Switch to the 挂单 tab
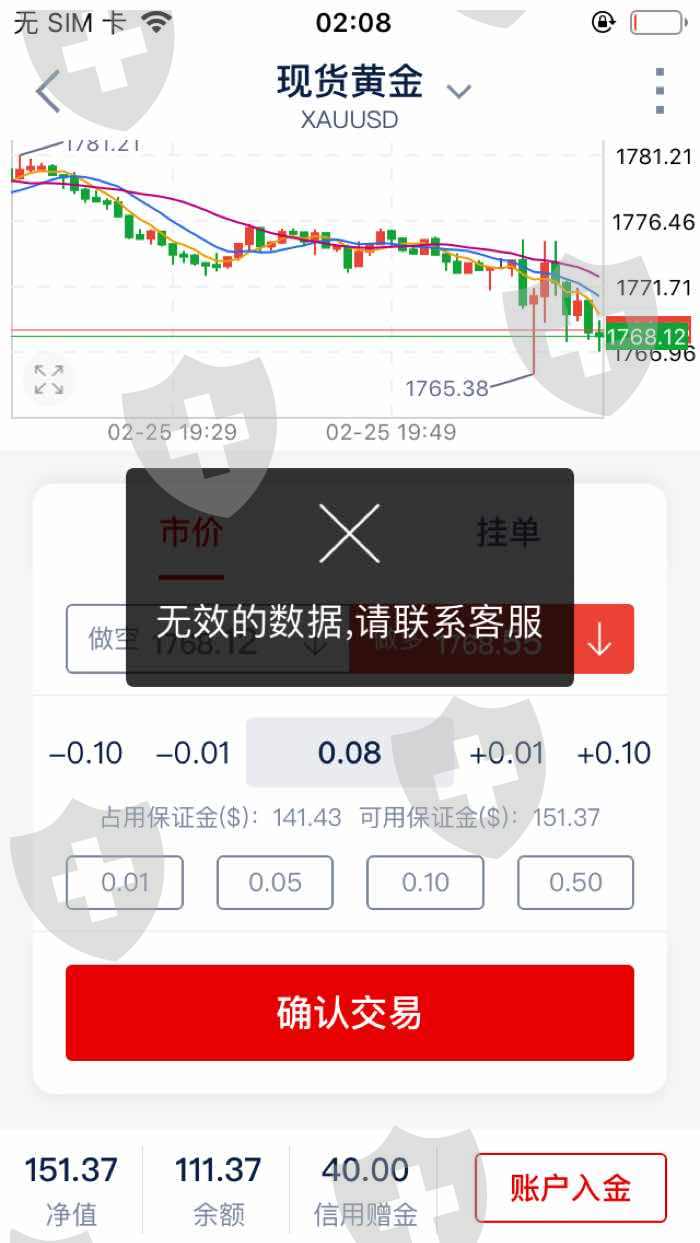The height and width of the screenshot is (1243, 700). point(508,532)
